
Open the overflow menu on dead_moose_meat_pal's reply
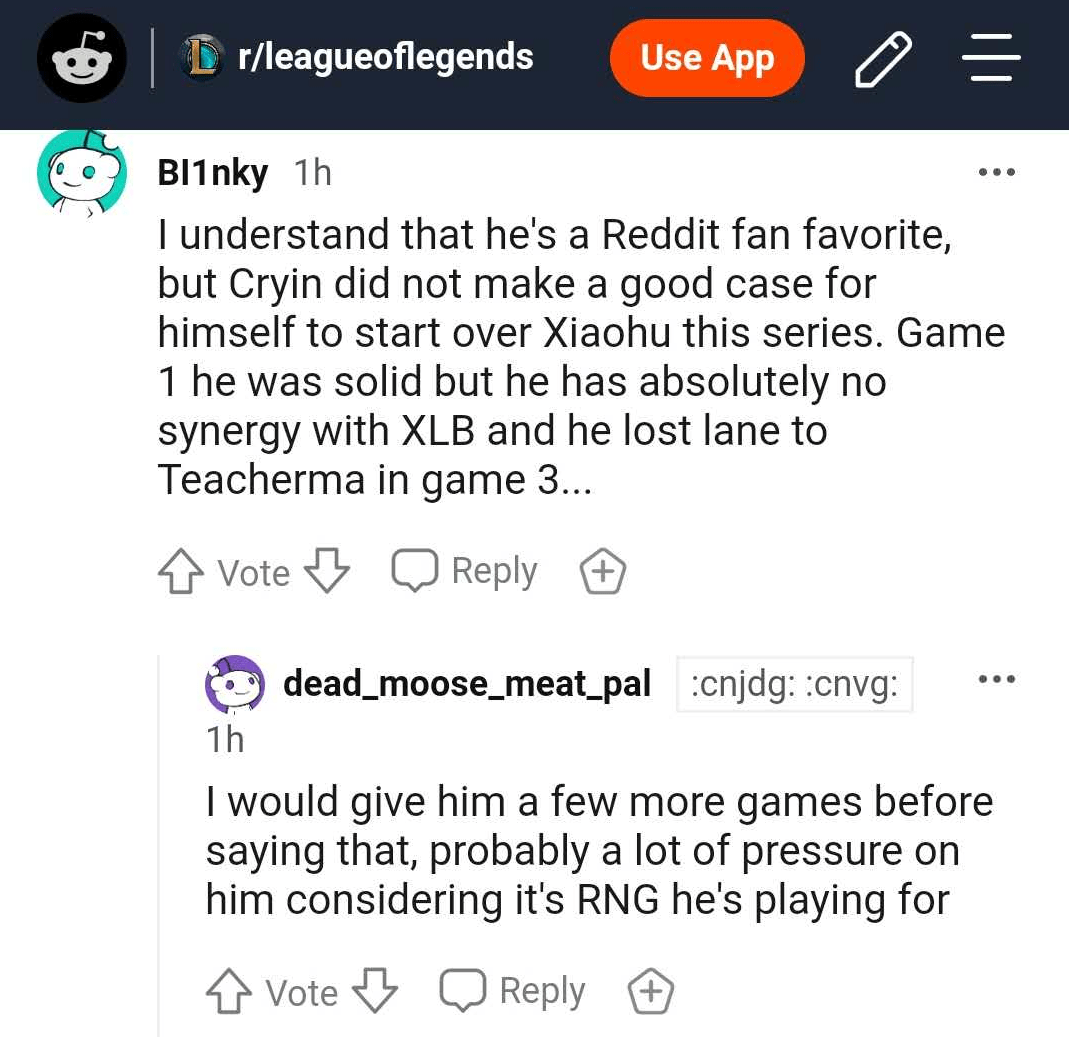(x=997, y=680)
